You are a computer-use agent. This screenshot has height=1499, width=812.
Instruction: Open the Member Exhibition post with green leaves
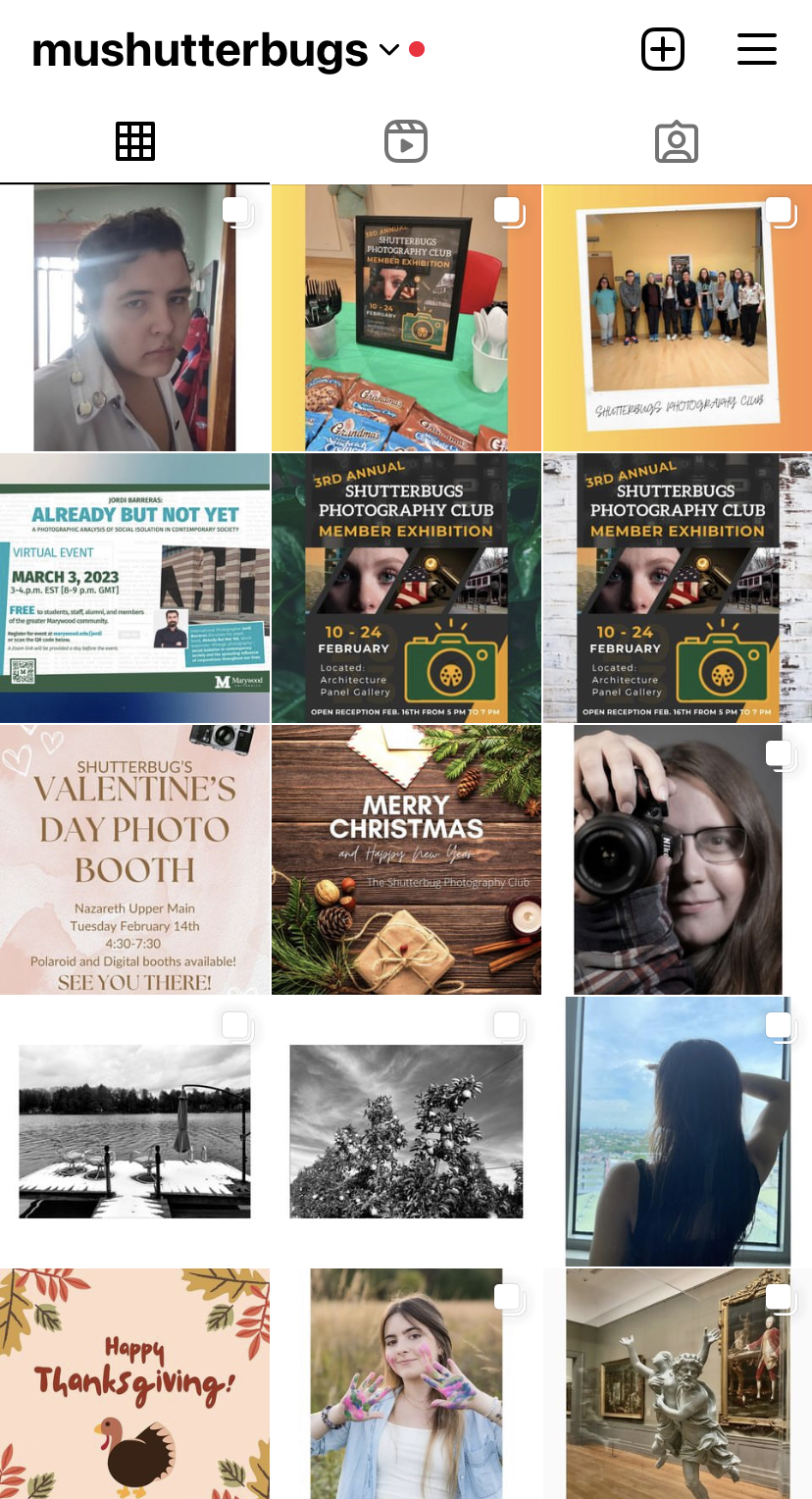[406, 588]
